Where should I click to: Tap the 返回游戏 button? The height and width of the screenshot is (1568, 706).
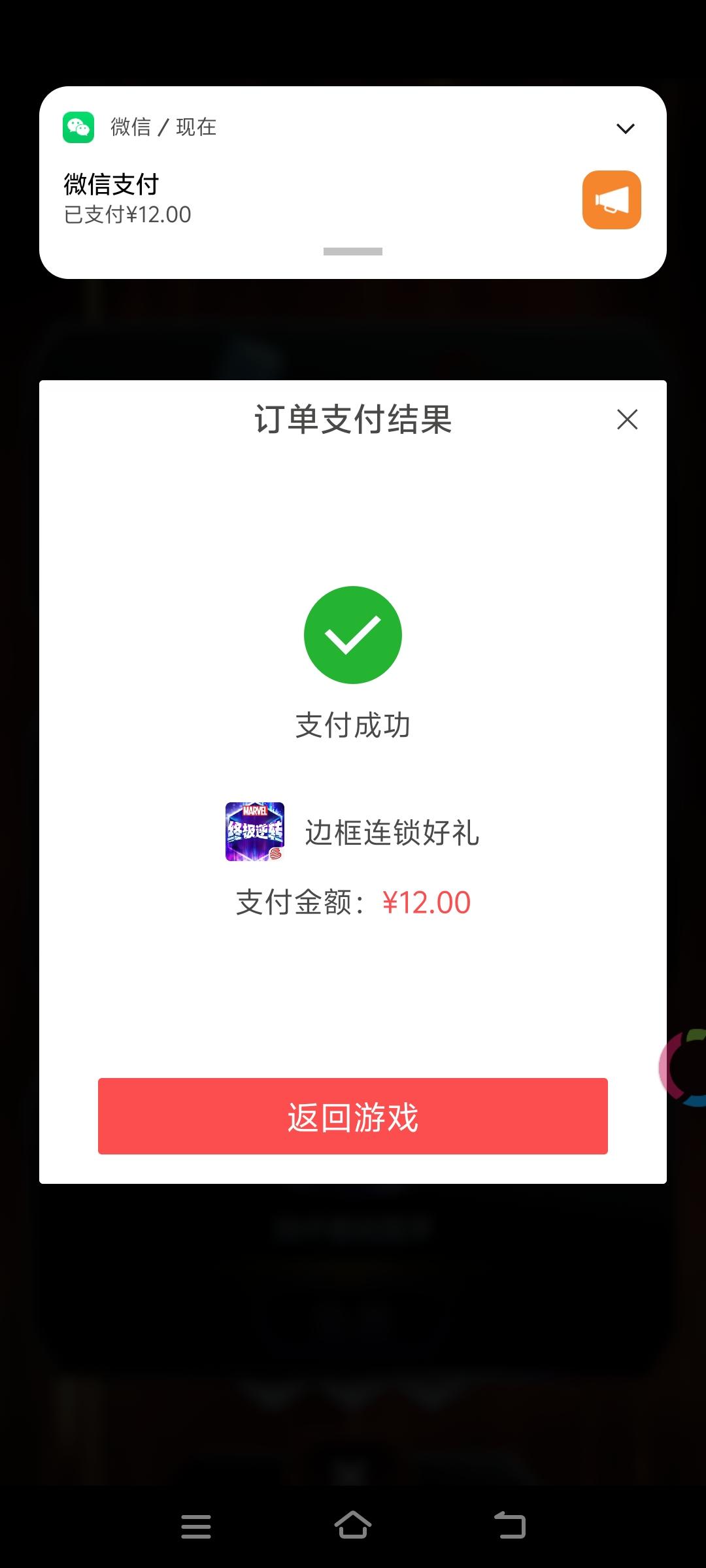[x=353, y=1117]
